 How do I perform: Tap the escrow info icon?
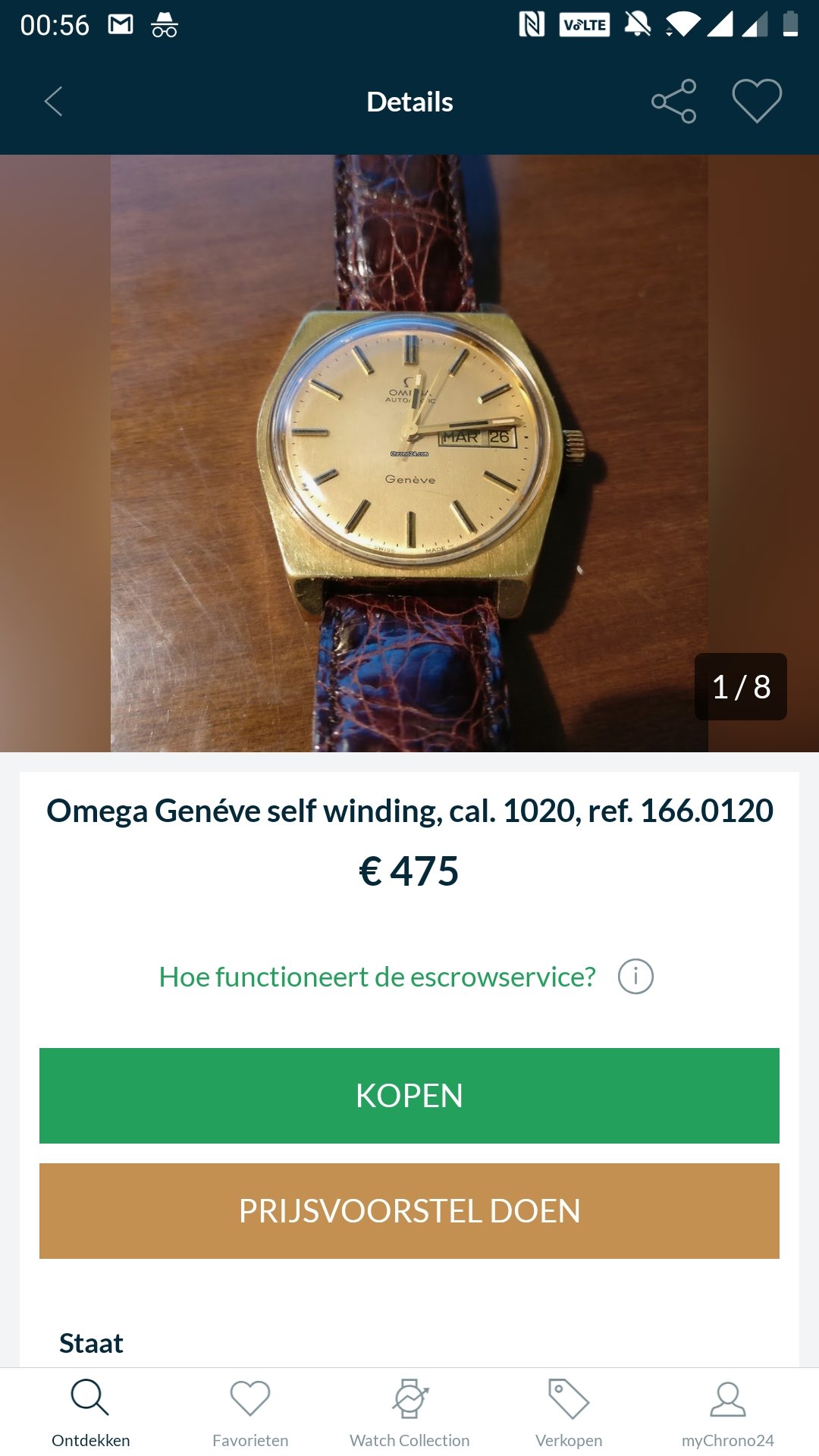coord(635,977)
